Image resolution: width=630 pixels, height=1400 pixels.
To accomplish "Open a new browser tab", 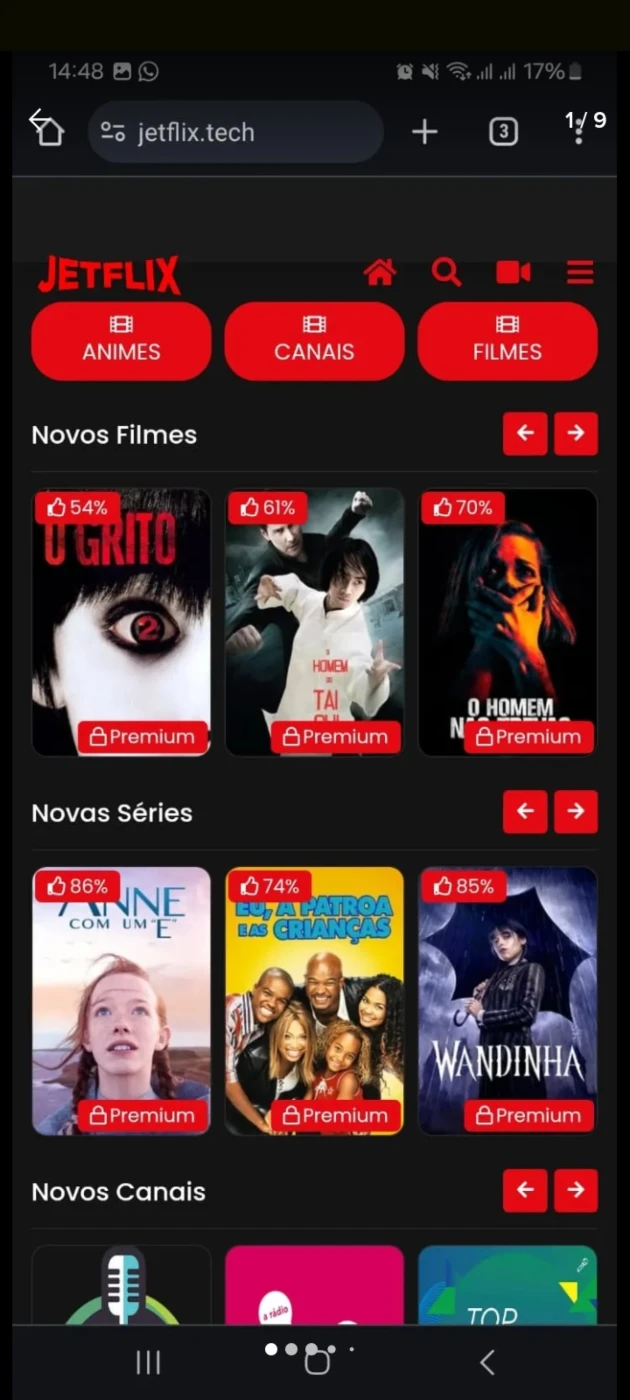I will click(x=425, y=132).
